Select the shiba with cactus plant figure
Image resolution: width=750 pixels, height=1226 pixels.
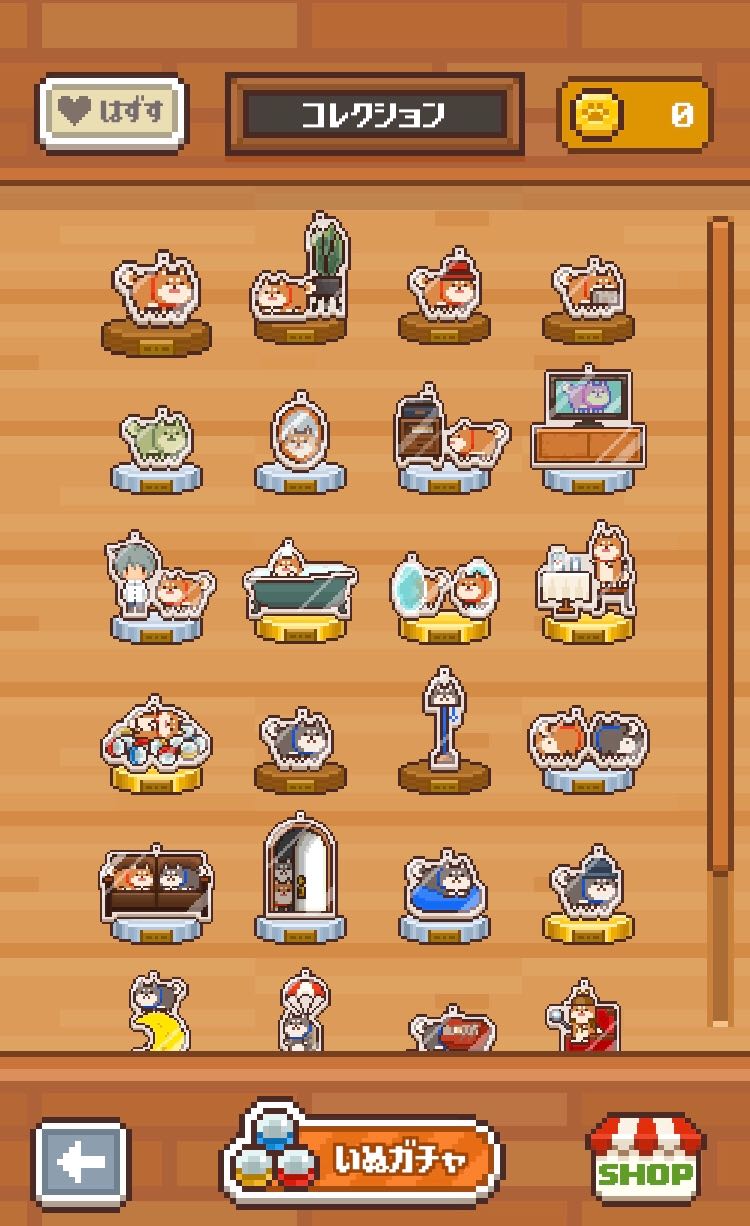pyautogui.click(x=300, y=285)
